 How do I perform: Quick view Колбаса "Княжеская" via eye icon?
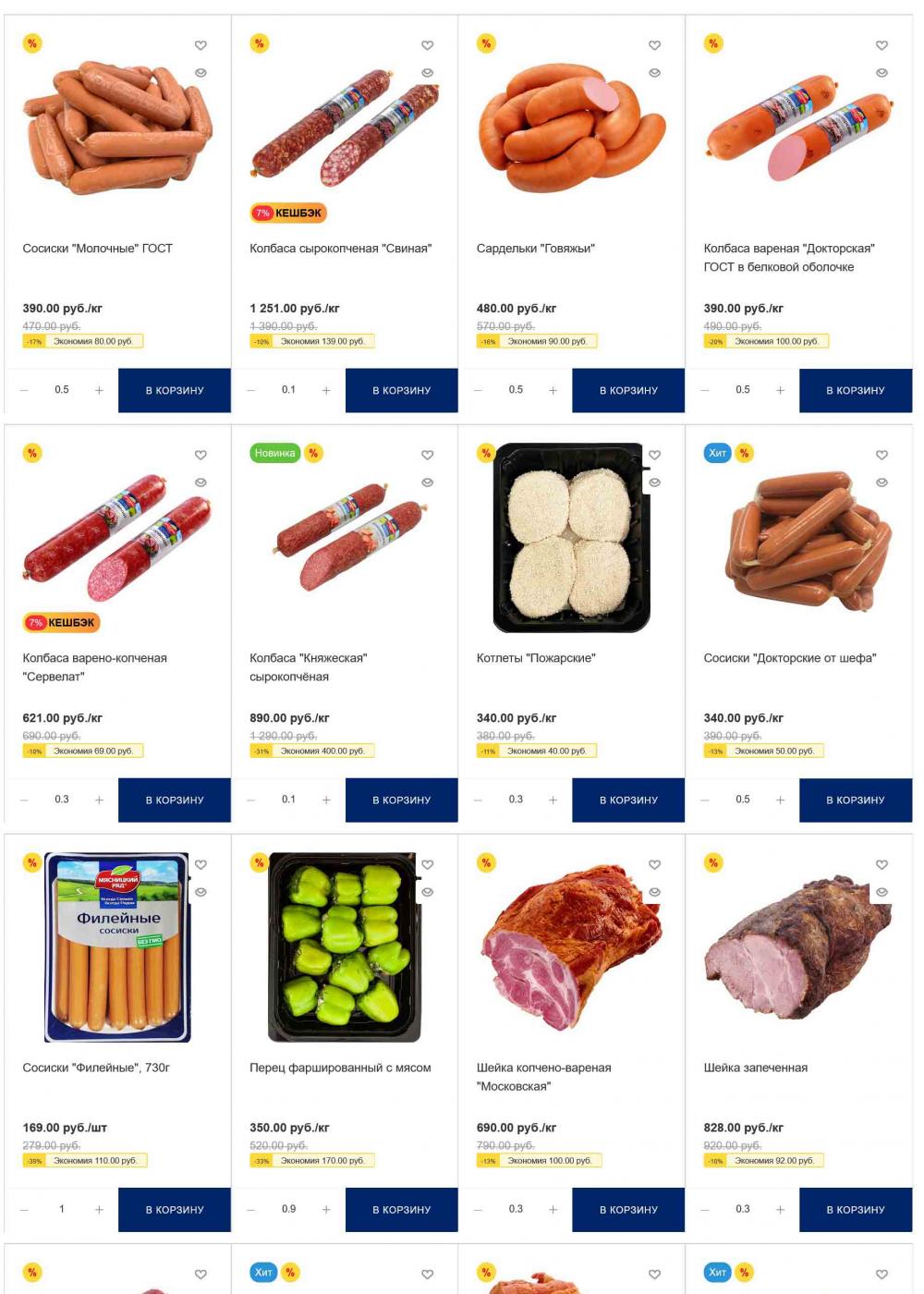tap(427, 482)
